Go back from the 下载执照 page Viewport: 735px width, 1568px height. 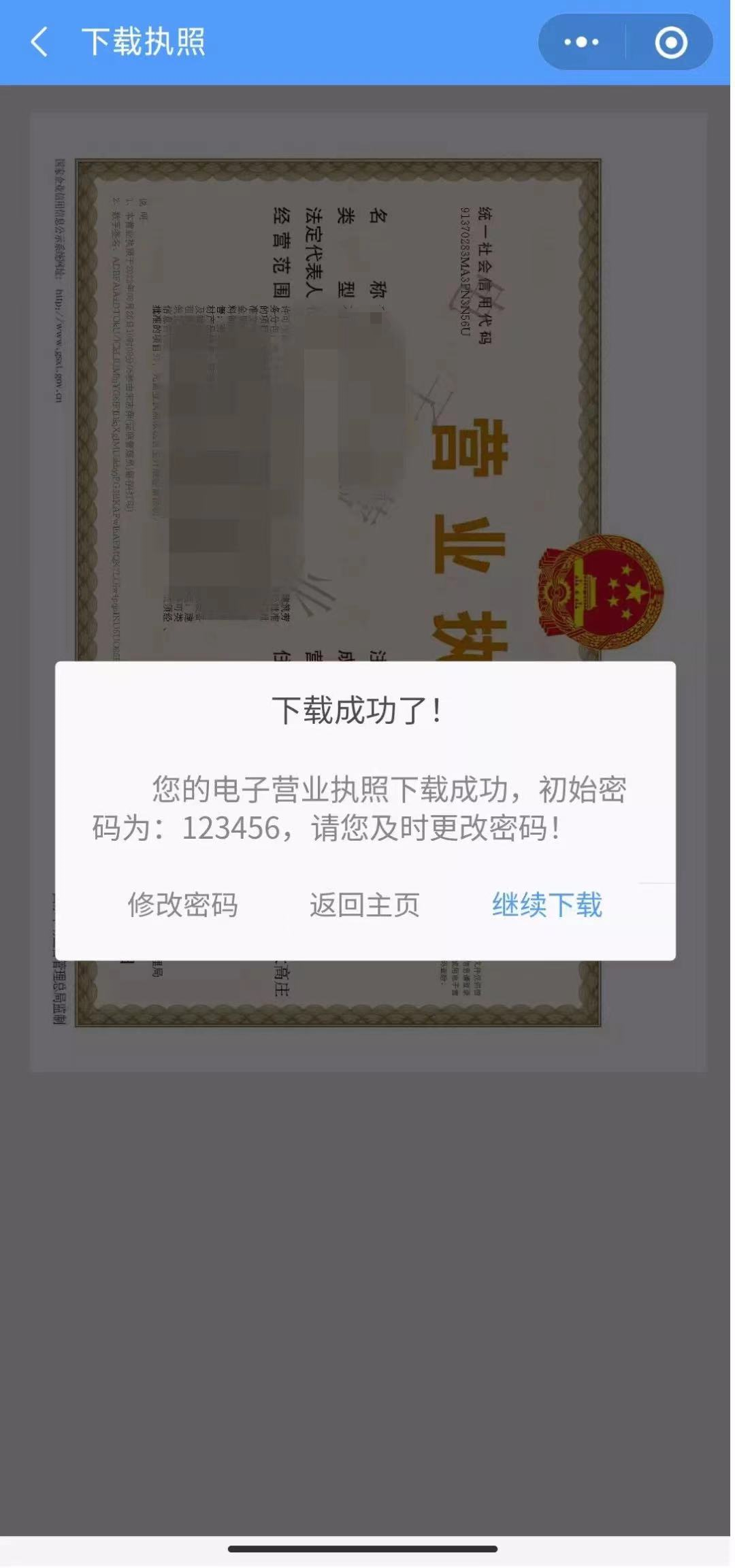39,42
